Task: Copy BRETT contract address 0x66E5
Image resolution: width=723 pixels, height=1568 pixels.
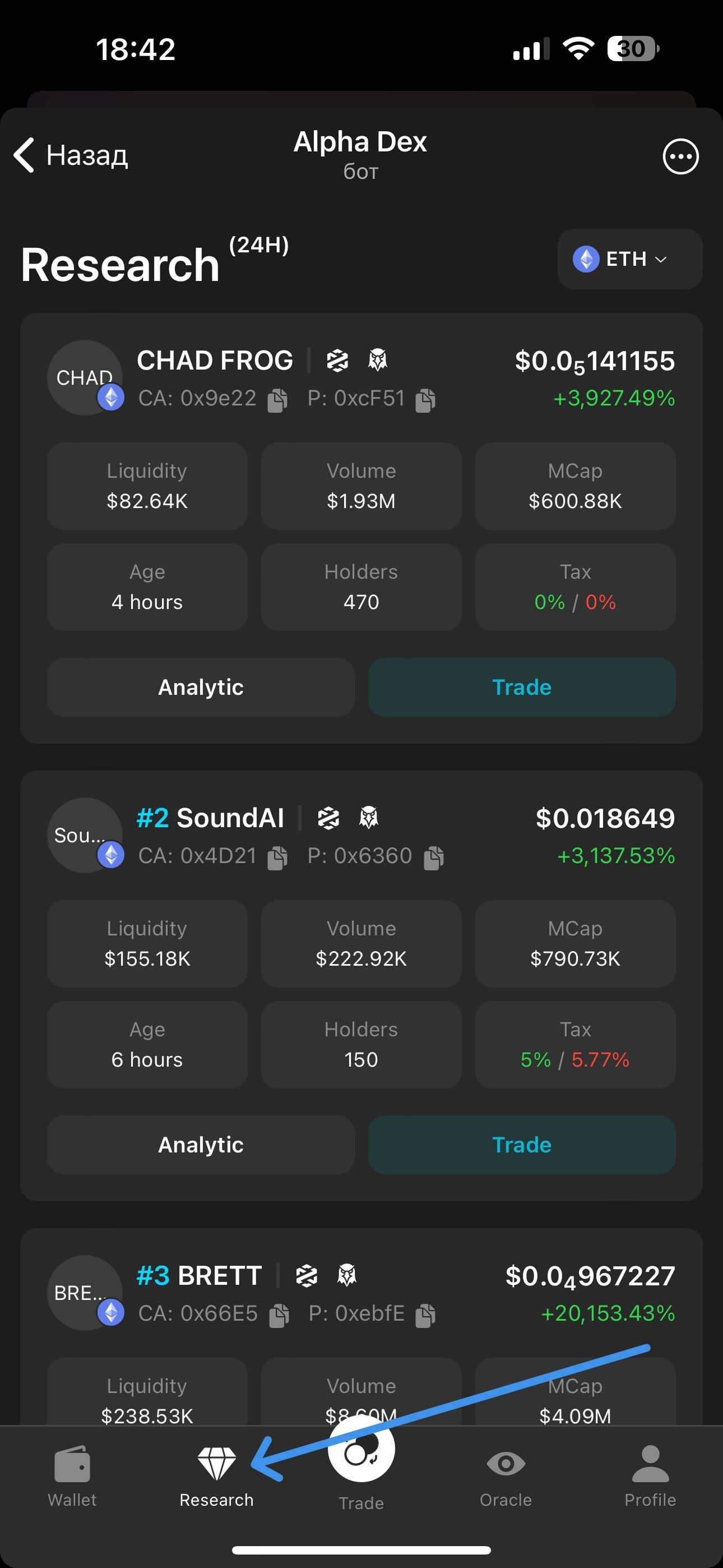Action: [x=279, y=1316]
